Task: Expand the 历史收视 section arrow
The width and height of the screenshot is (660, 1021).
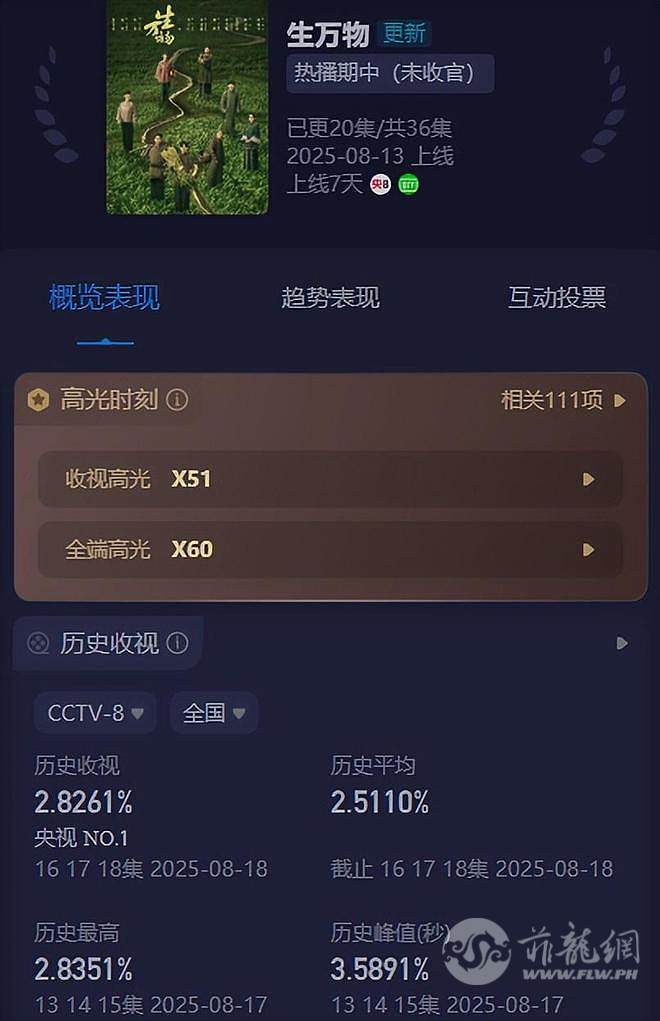Action: 622,643
